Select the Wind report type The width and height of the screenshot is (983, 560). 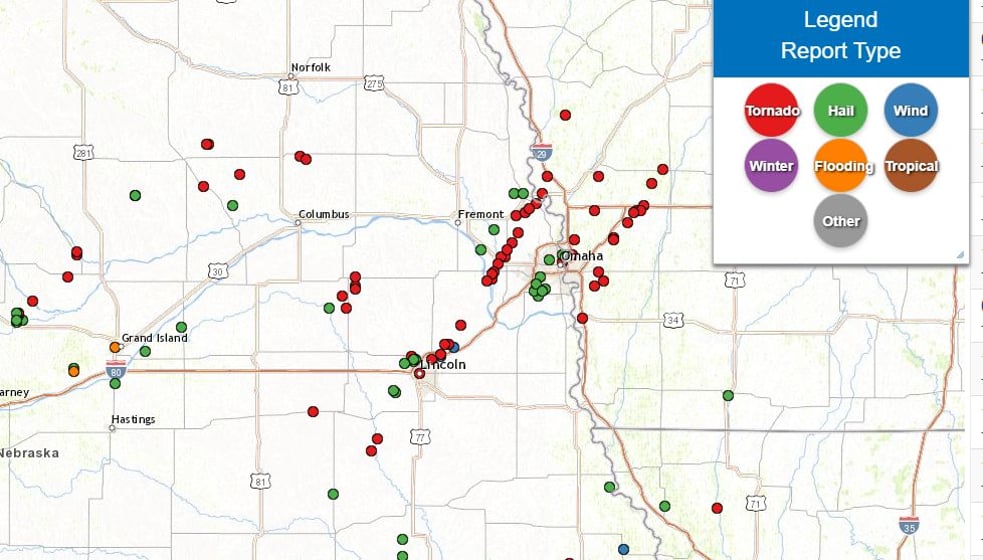click(x=911, y=110)
